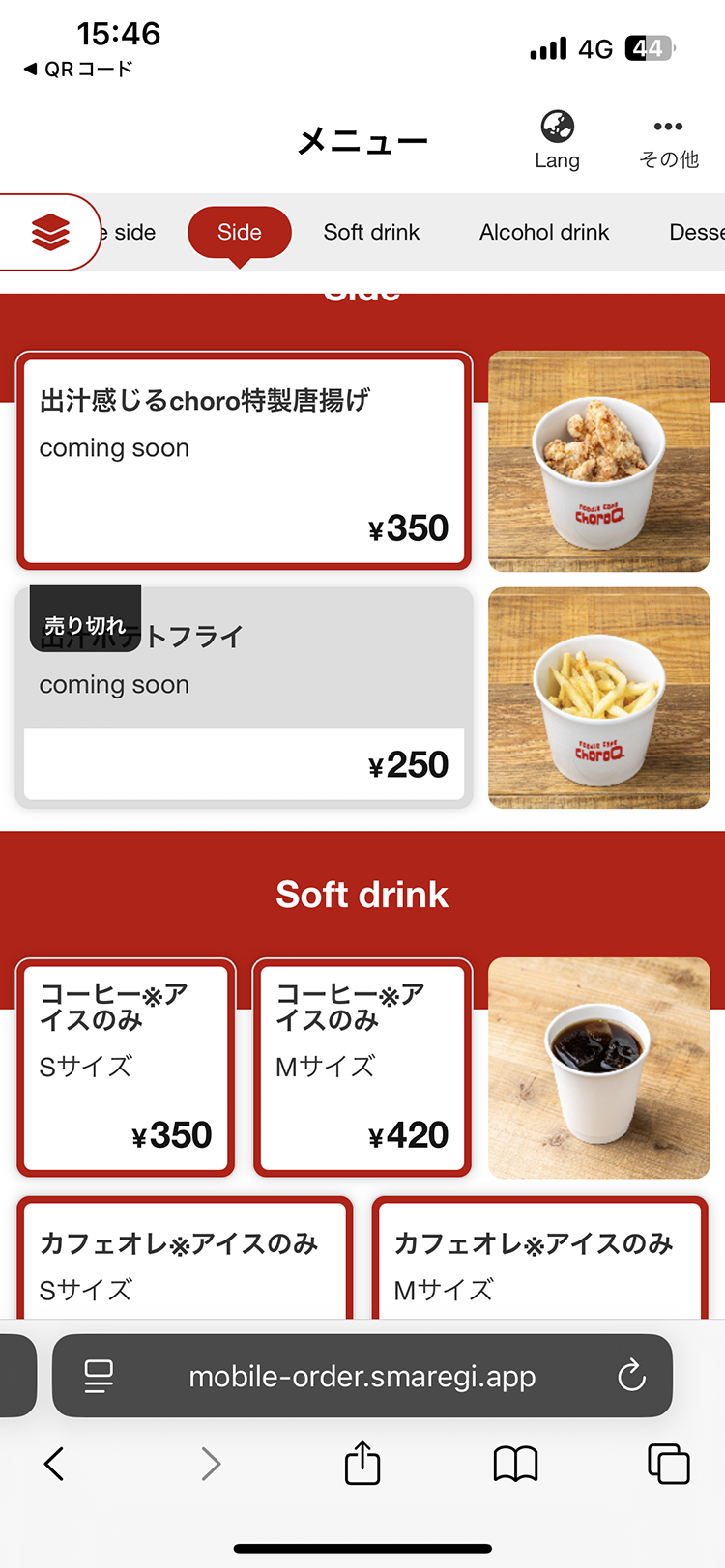Reload the page in Safari
The width and height of the screenshot is (725, 1568).
tap(631, 1375)
